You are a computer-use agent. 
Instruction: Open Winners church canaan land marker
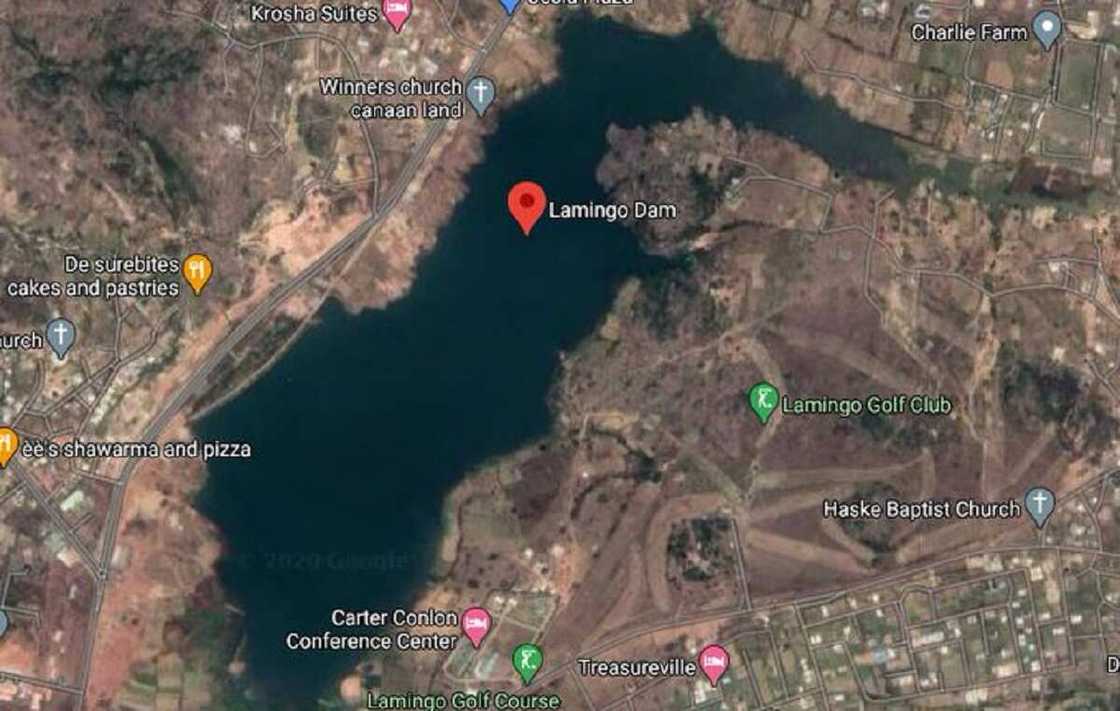[x=481, y=94]
